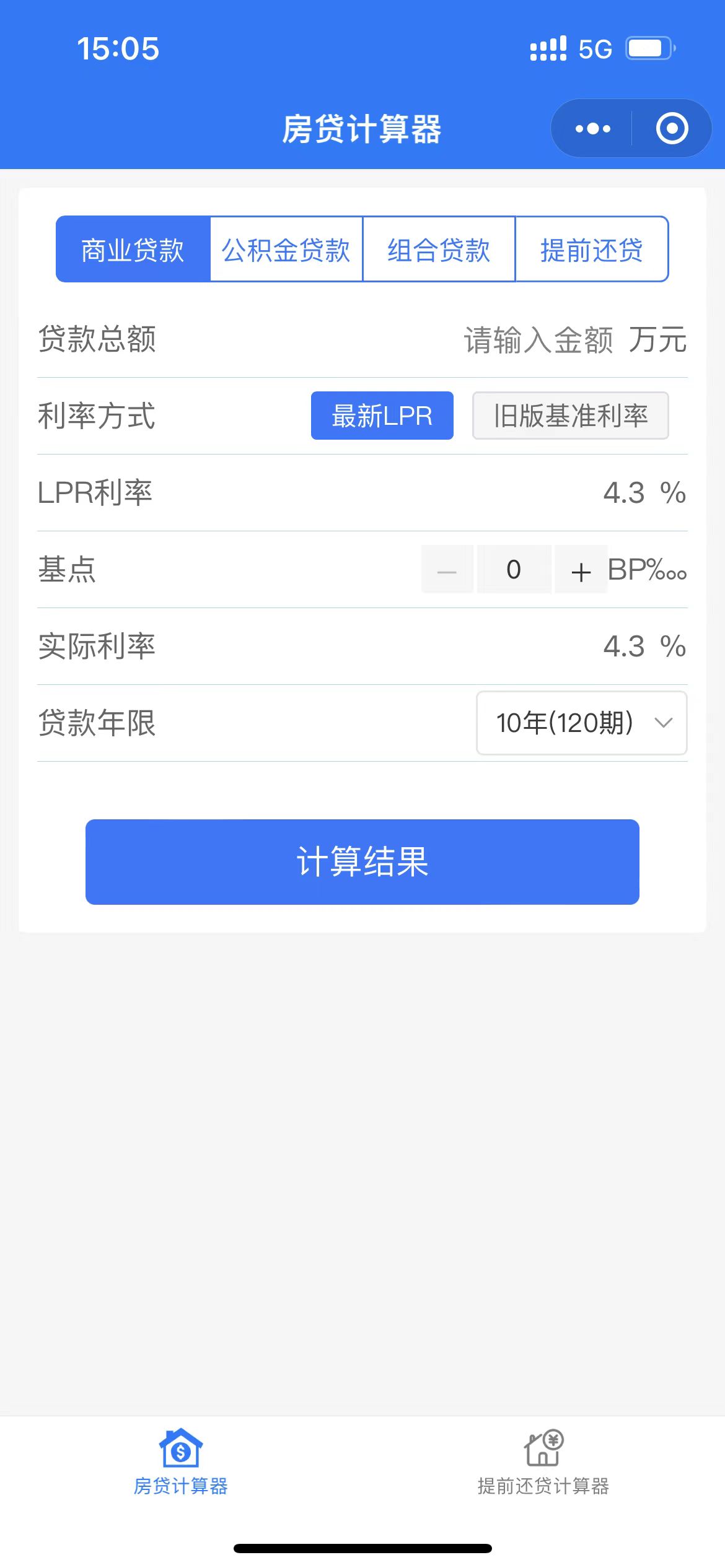Increase the 基点 value with plus
Screen dimensions: 725x1568
click(x=581, y=569)
